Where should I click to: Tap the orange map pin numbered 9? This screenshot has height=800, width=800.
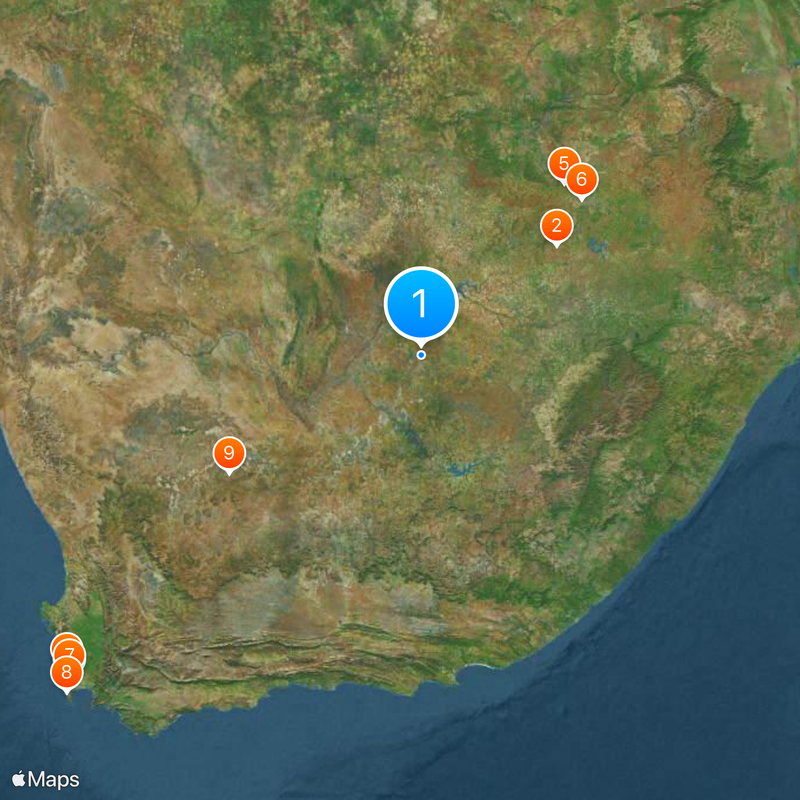[x=229, y=453]
